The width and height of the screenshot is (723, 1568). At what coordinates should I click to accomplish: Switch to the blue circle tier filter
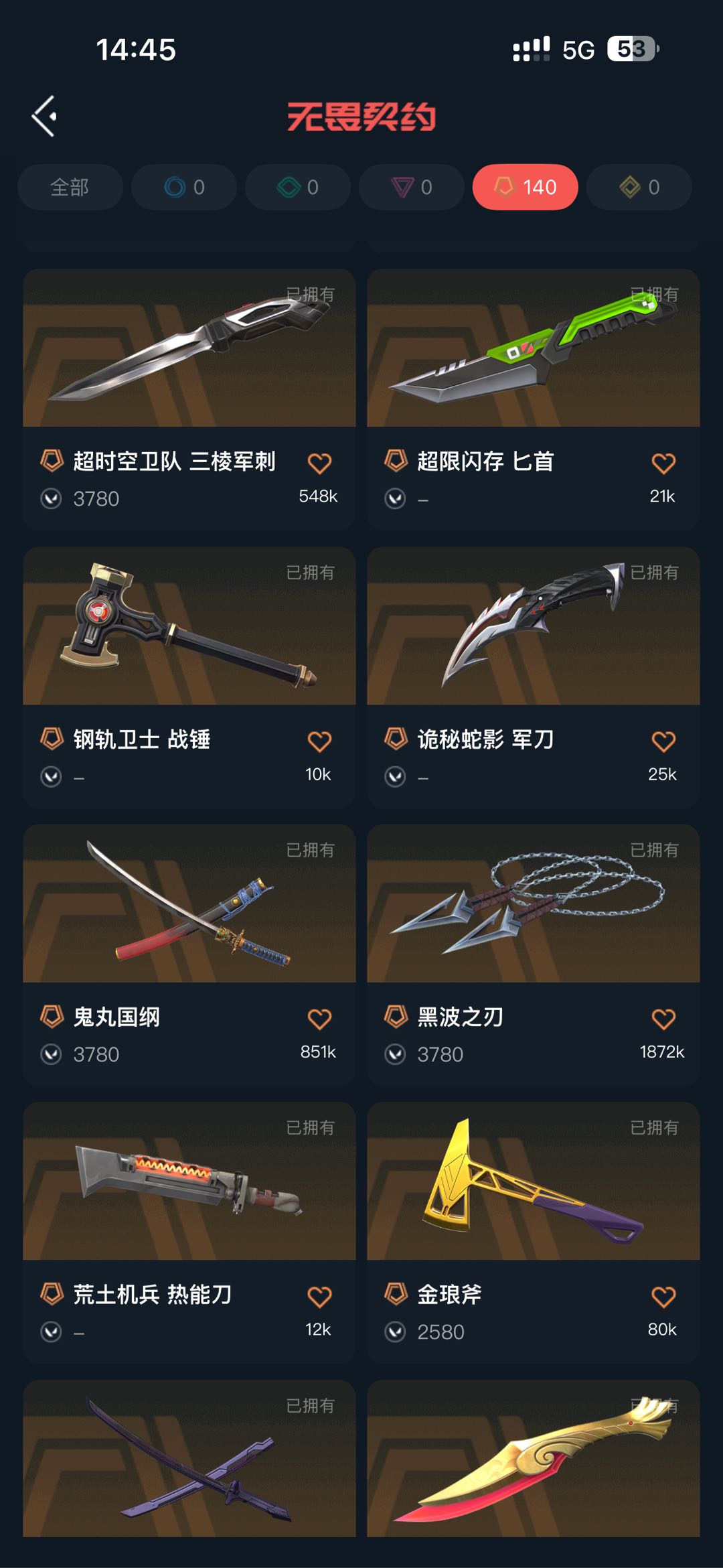pyautogui.click(x=184, y=187)
